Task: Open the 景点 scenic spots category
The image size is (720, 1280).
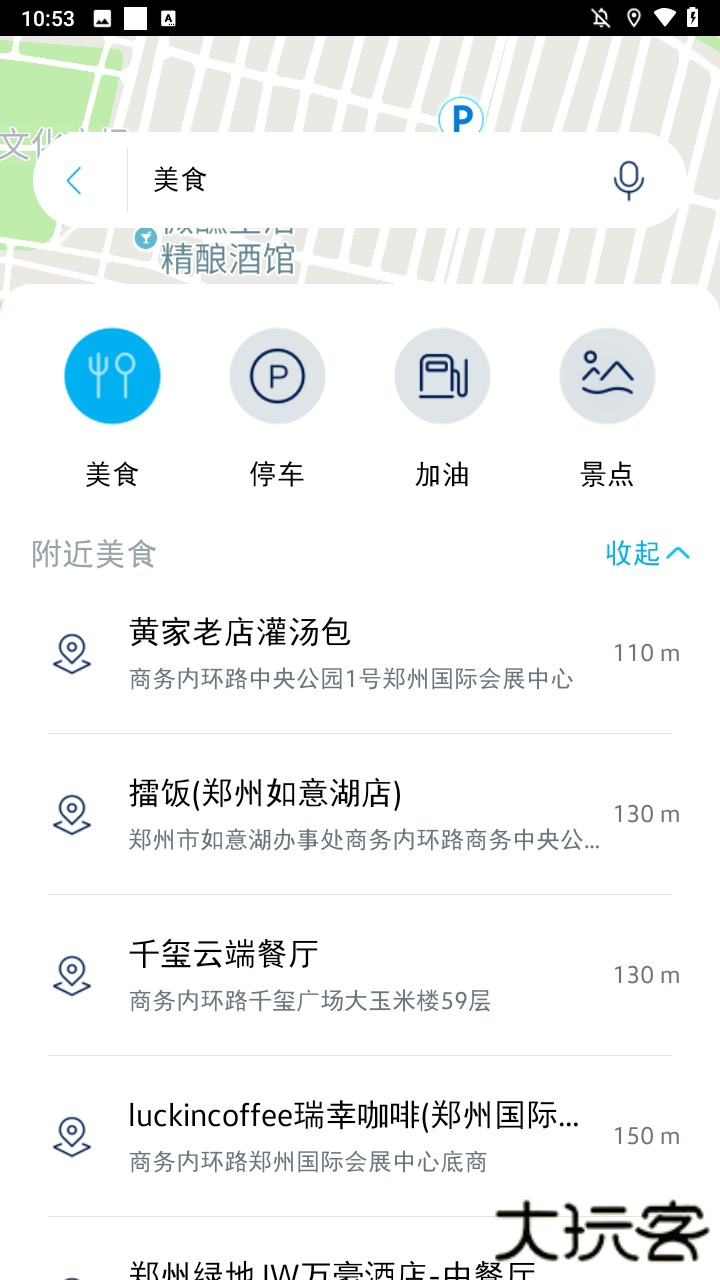Action: [x=607, y=376]
